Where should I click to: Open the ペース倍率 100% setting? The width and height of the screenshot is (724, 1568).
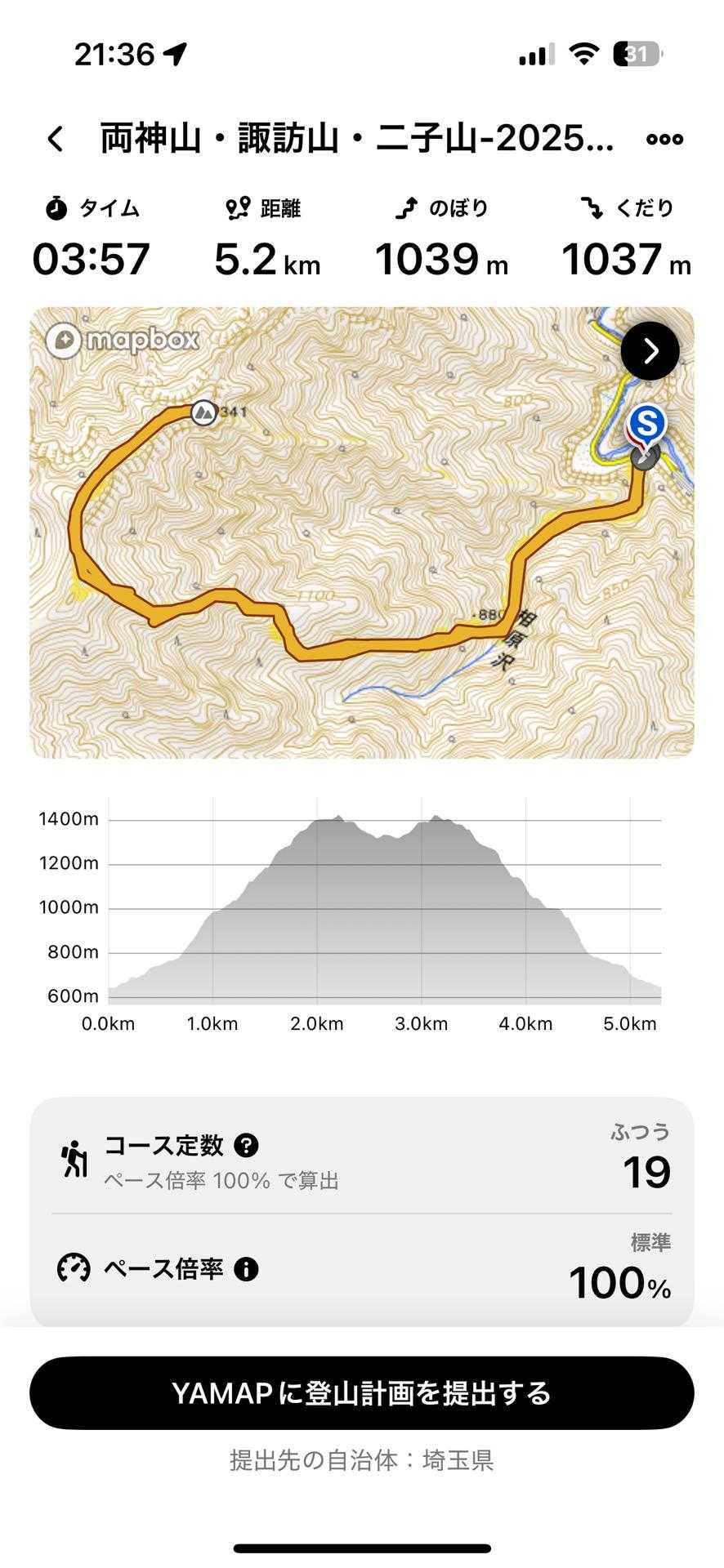[x=362, y=1271]
